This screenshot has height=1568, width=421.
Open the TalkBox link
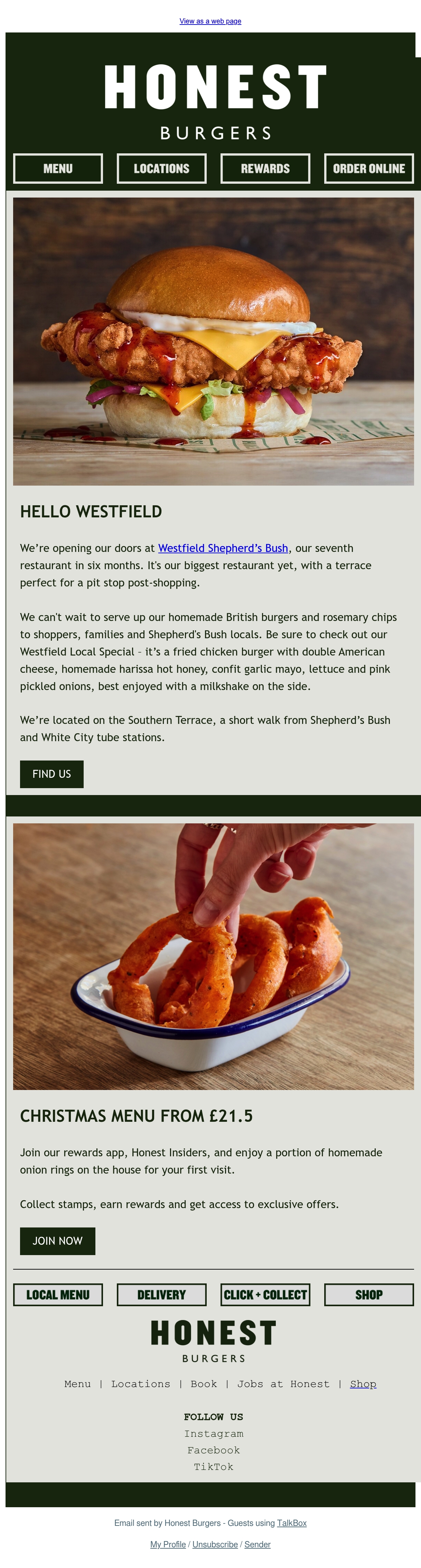[292, 1523]
